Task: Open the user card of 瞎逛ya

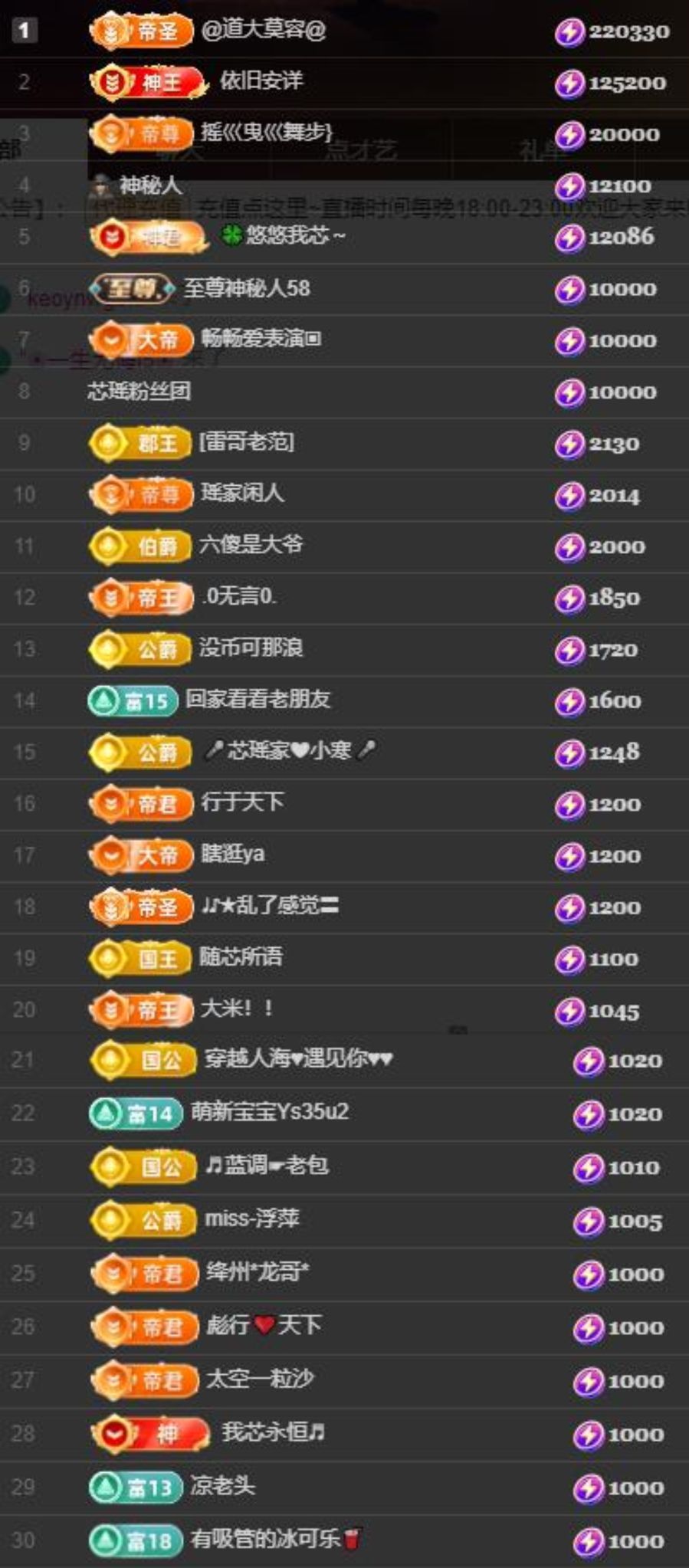Action: coord(233,855)
